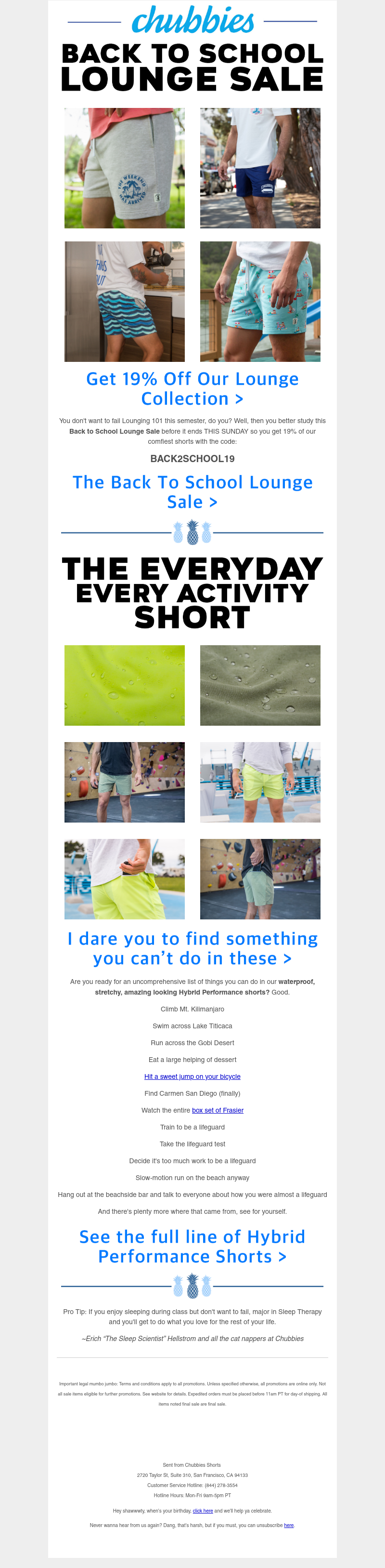The width and height of the screenshot is (385, 1568).
Task: Open the lime green waterproof fabric image
Action: pos(124,685)
